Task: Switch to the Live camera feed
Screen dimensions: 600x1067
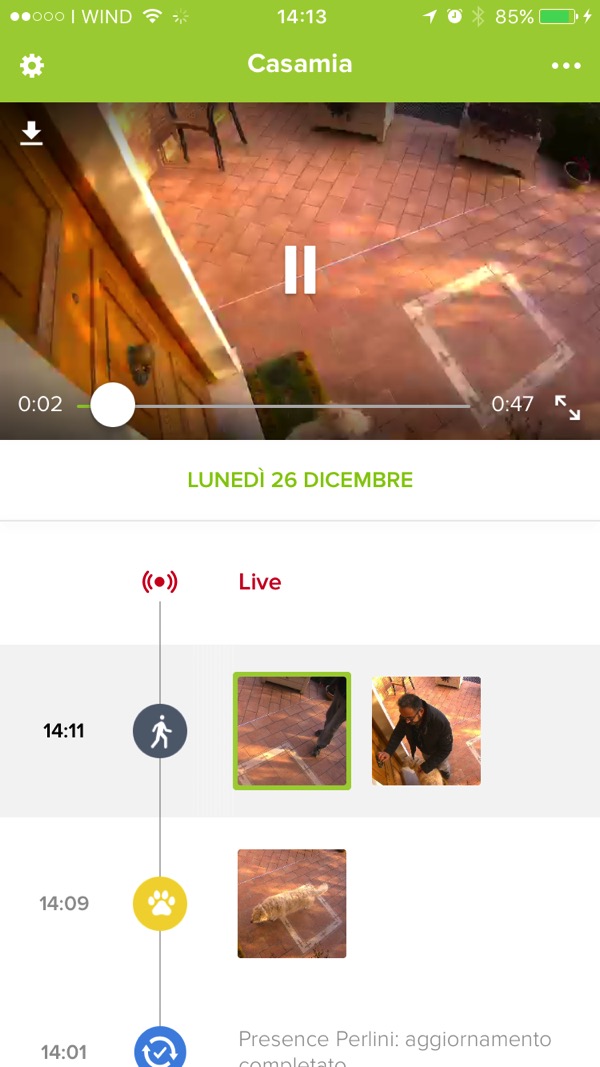Action: point(259,582)
